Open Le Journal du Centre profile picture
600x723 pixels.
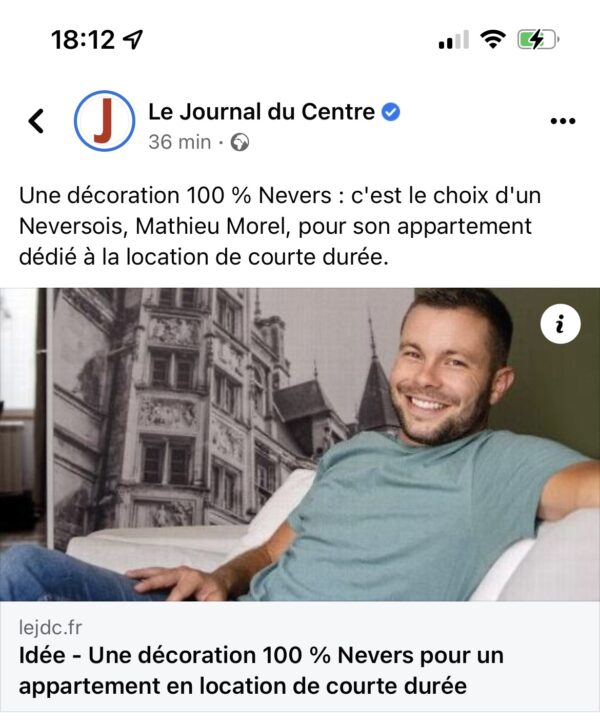click(104, 121)
